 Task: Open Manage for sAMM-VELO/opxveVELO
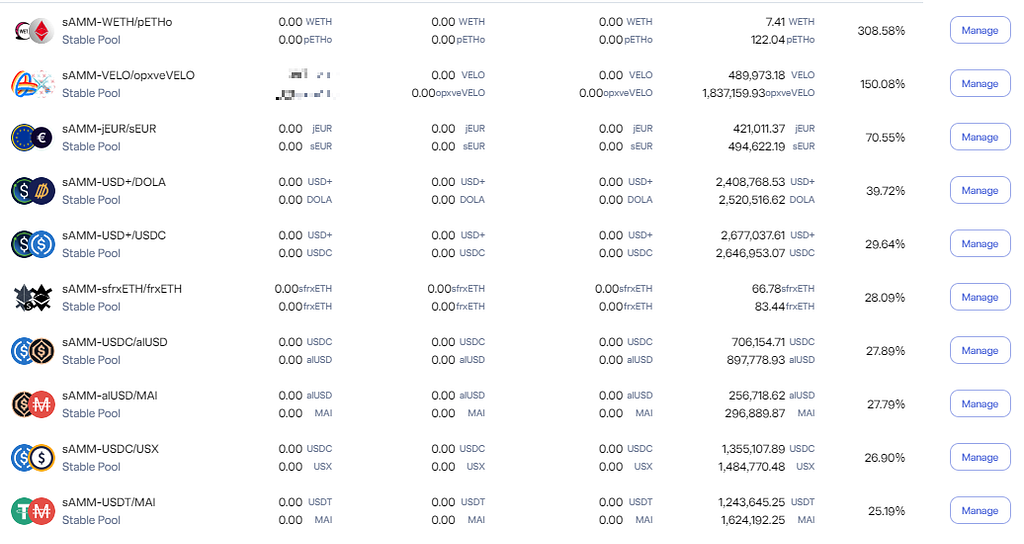click(980, 84)
